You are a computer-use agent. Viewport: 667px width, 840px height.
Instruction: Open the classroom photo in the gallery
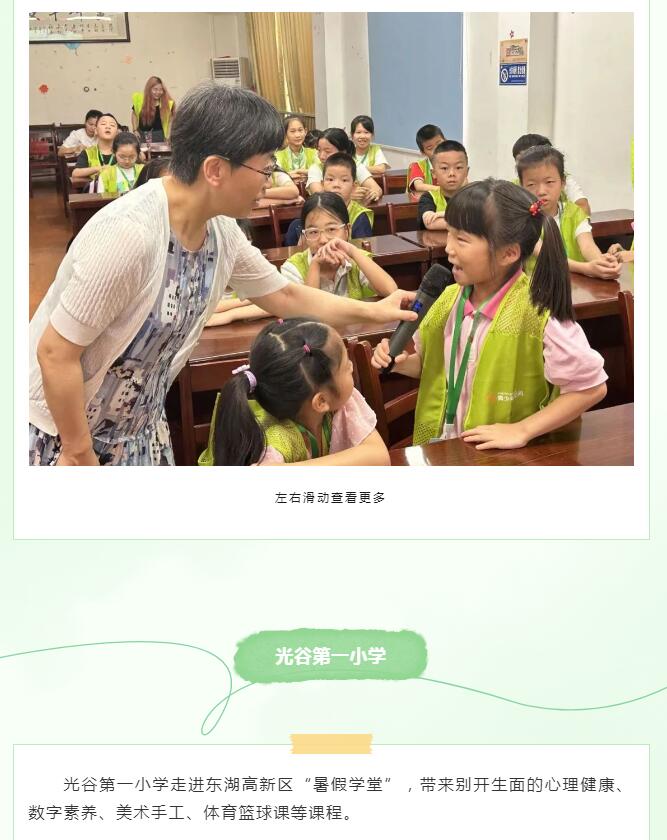pyautogui.click(x=331, y=239)
